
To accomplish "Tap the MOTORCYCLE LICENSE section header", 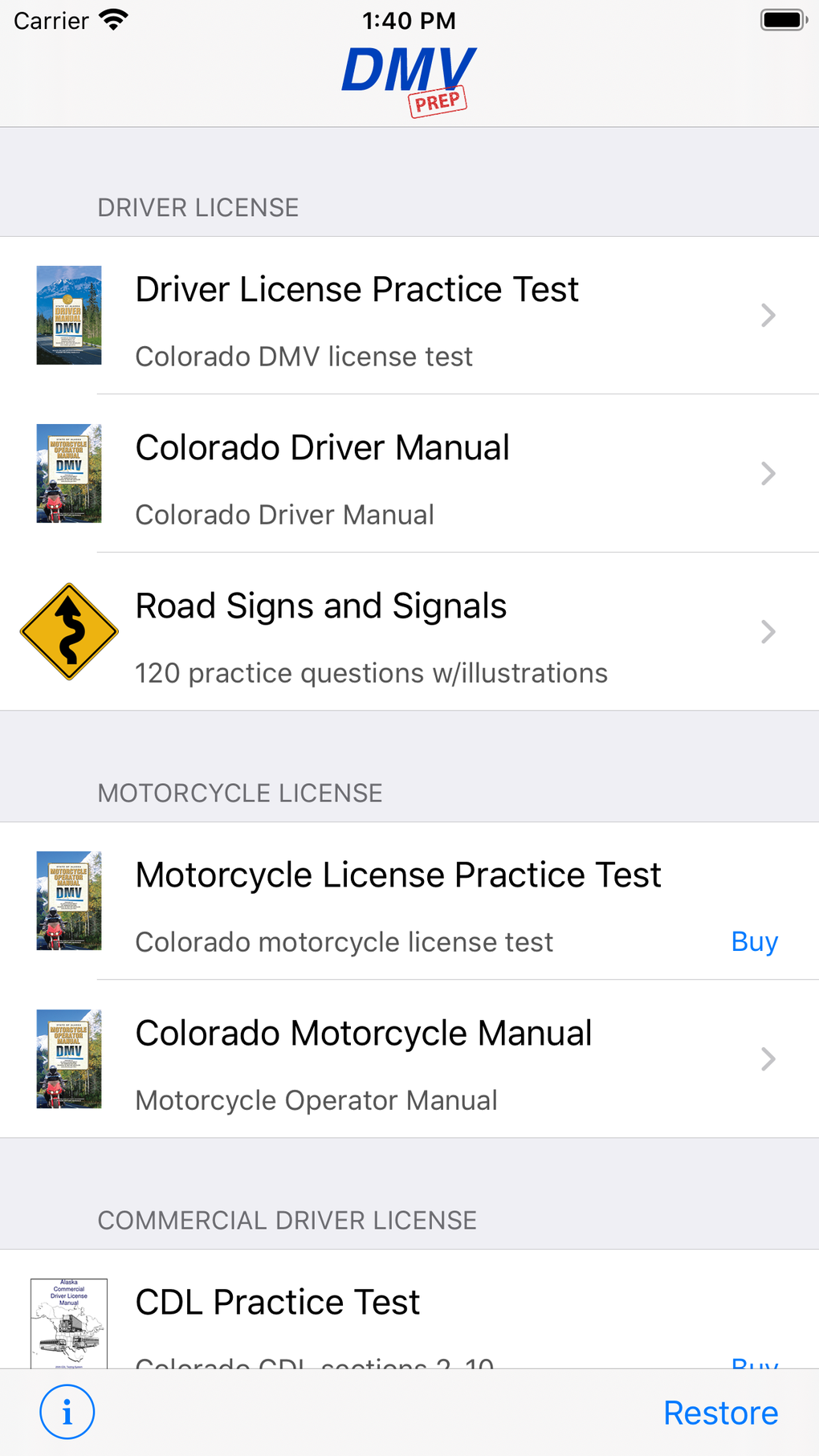I will pos(240,792).
